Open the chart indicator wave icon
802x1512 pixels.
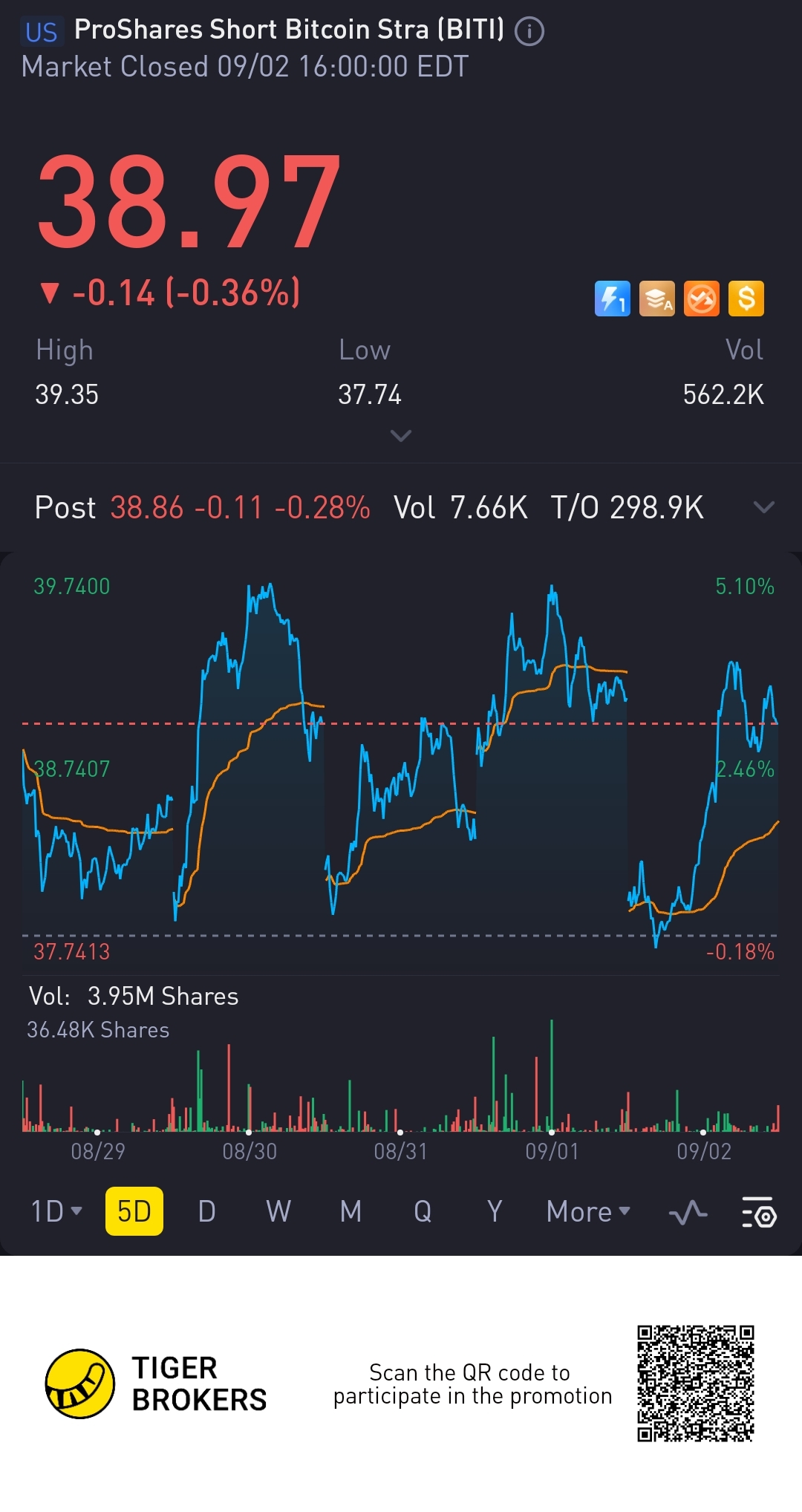coord(688,1213)
